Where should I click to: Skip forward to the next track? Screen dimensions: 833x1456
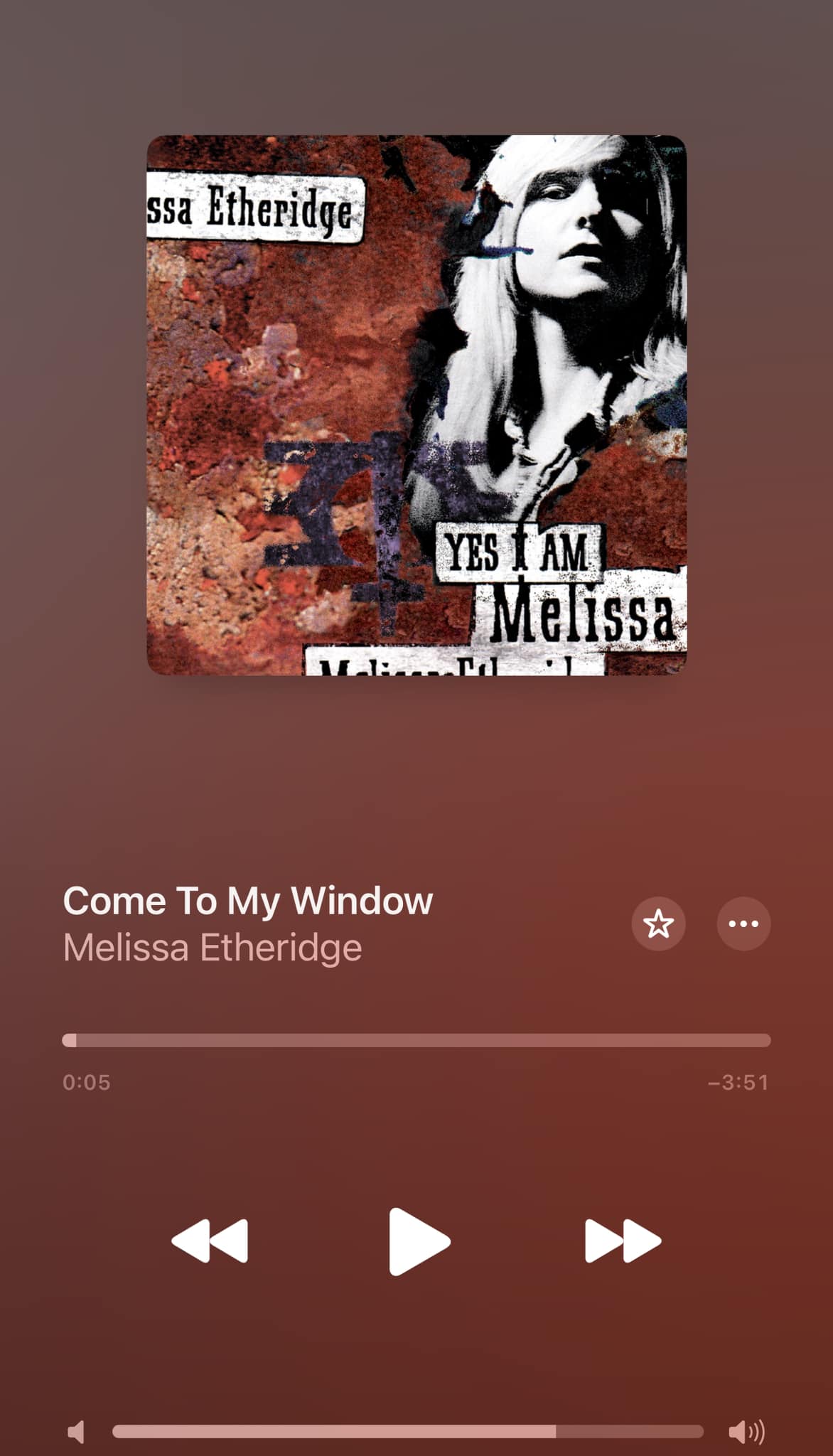pyautogui.click(x=623, y=1241)
